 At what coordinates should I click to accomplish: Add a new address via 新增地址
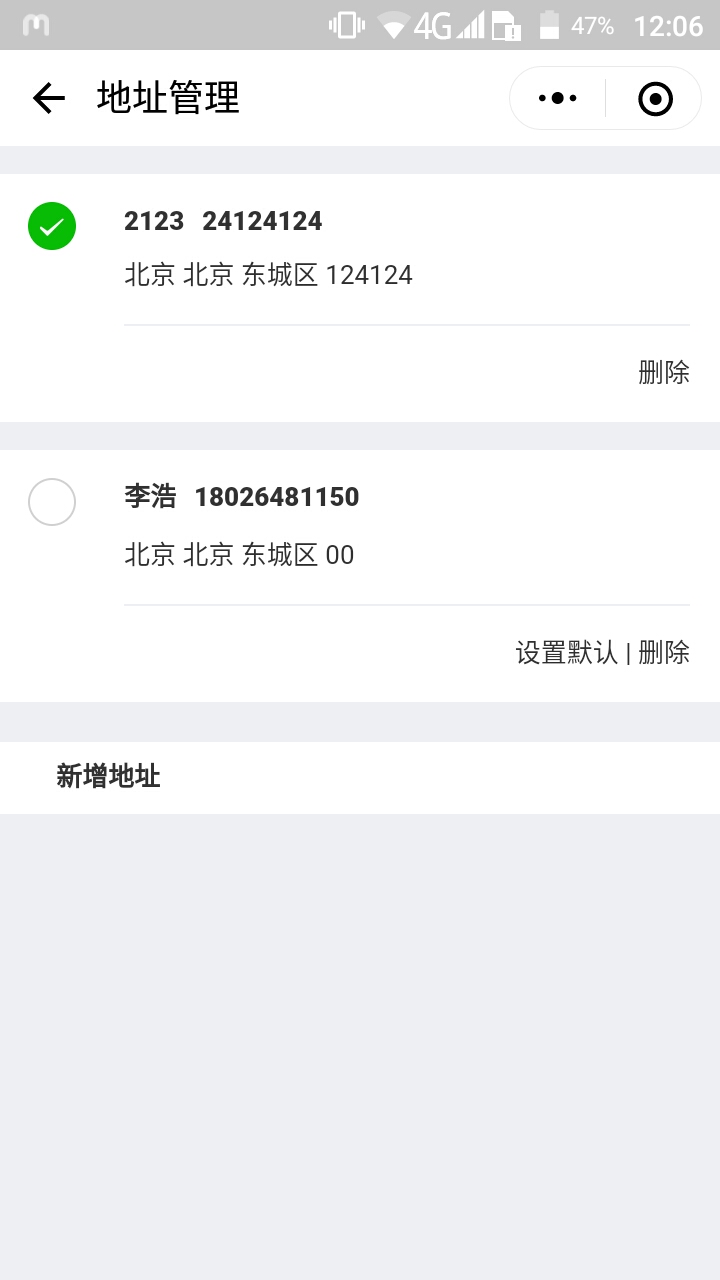(108, 776)
